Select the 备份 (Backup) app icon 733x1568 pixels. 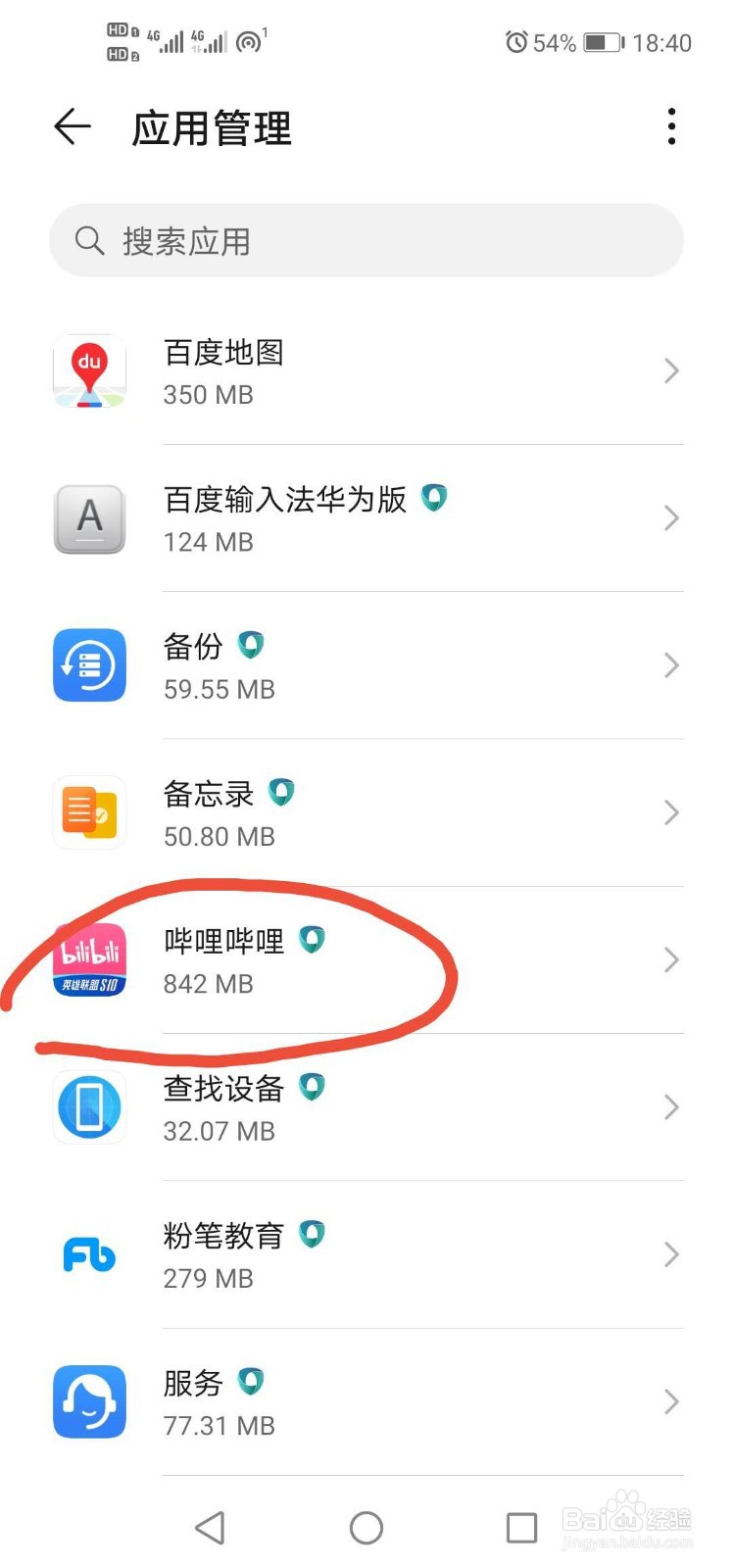89,664
